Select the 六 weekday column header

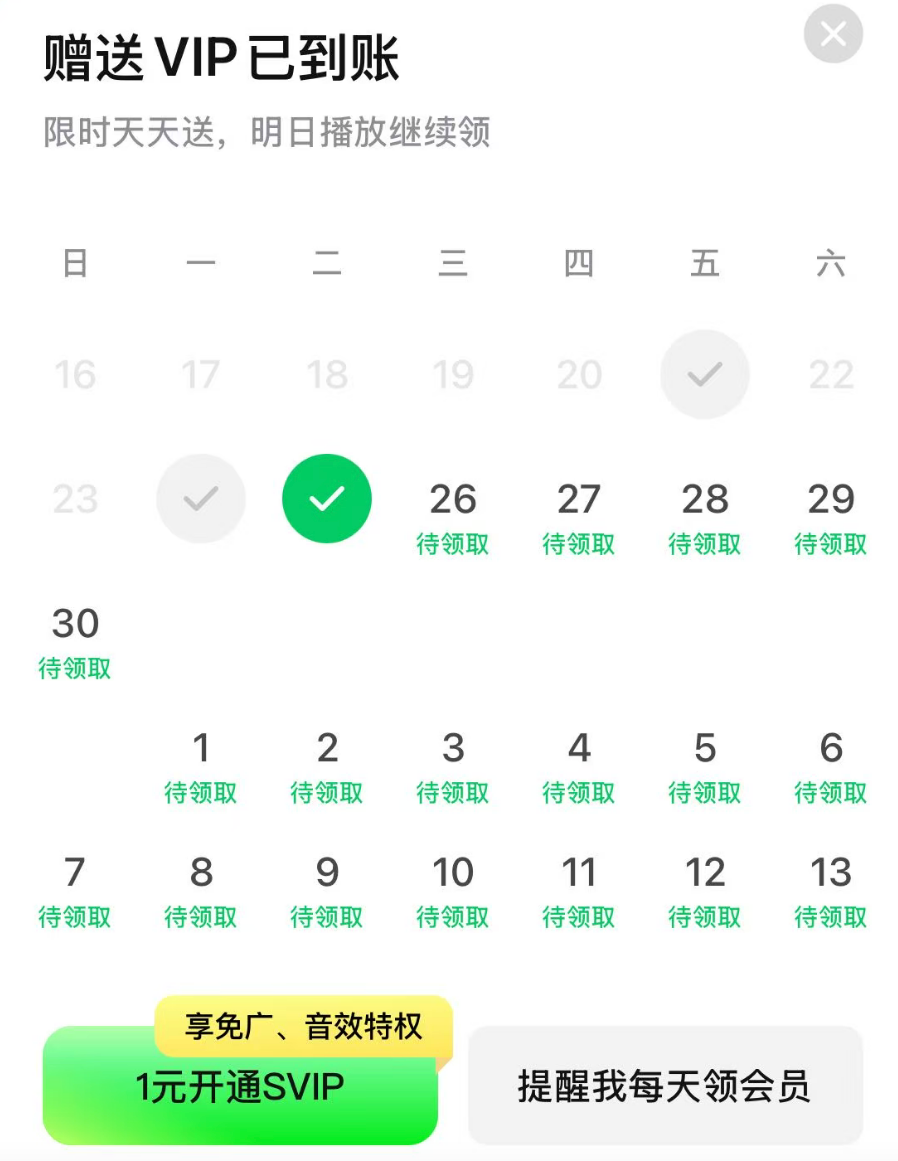[x=831, y=263]
